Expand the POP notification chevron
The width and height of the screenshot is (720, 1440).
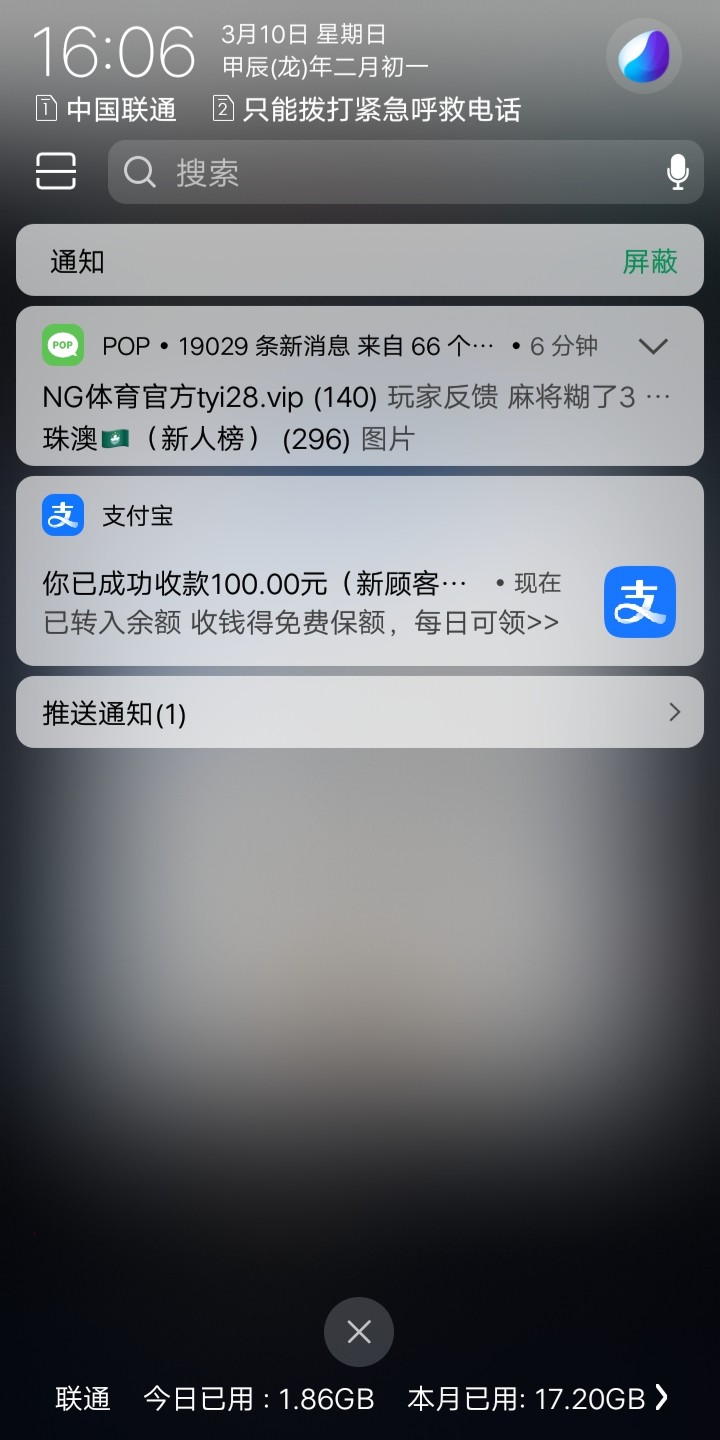pyautogui.click(x=653, y=346)
